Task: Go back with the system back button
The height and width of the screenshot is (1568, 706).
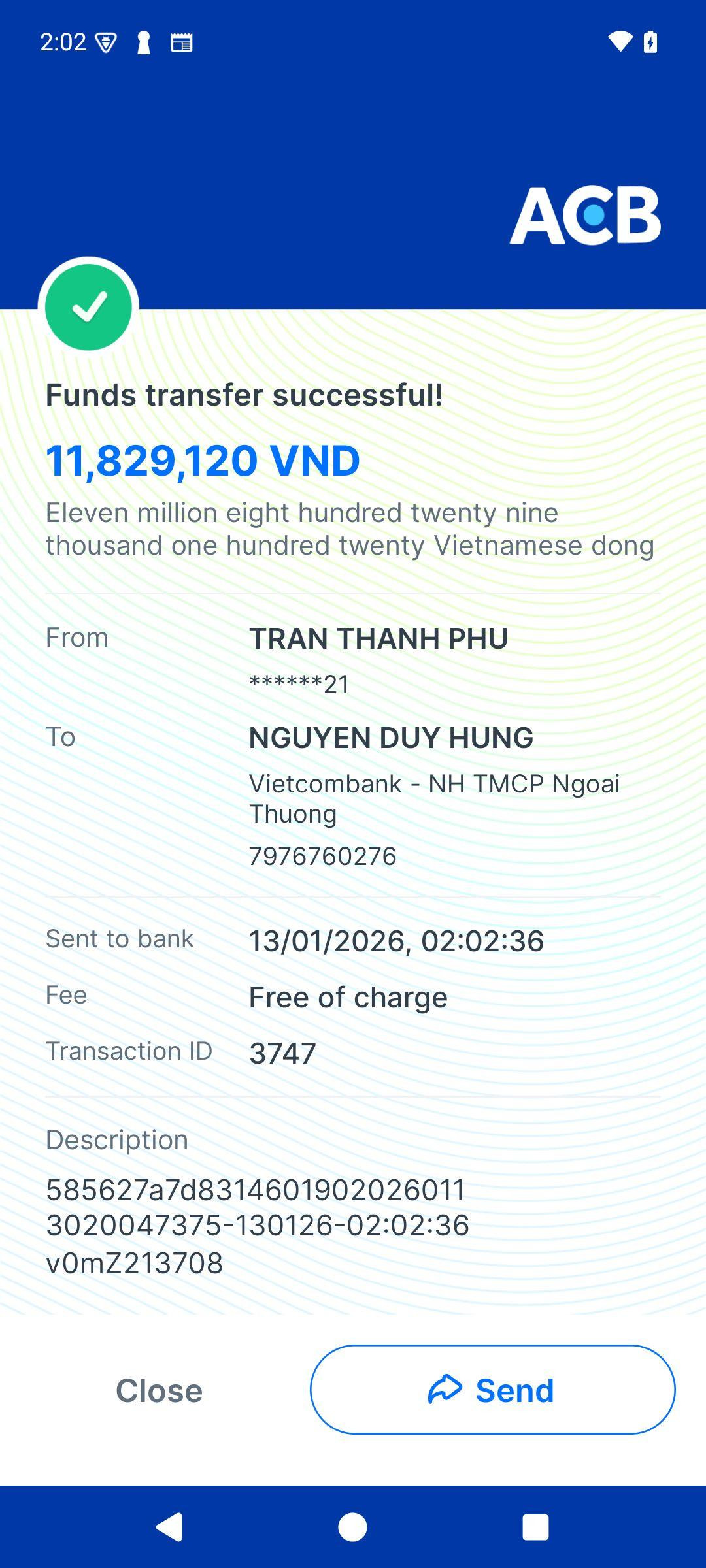Action: pyautogui.click(x=169, y=1527)
